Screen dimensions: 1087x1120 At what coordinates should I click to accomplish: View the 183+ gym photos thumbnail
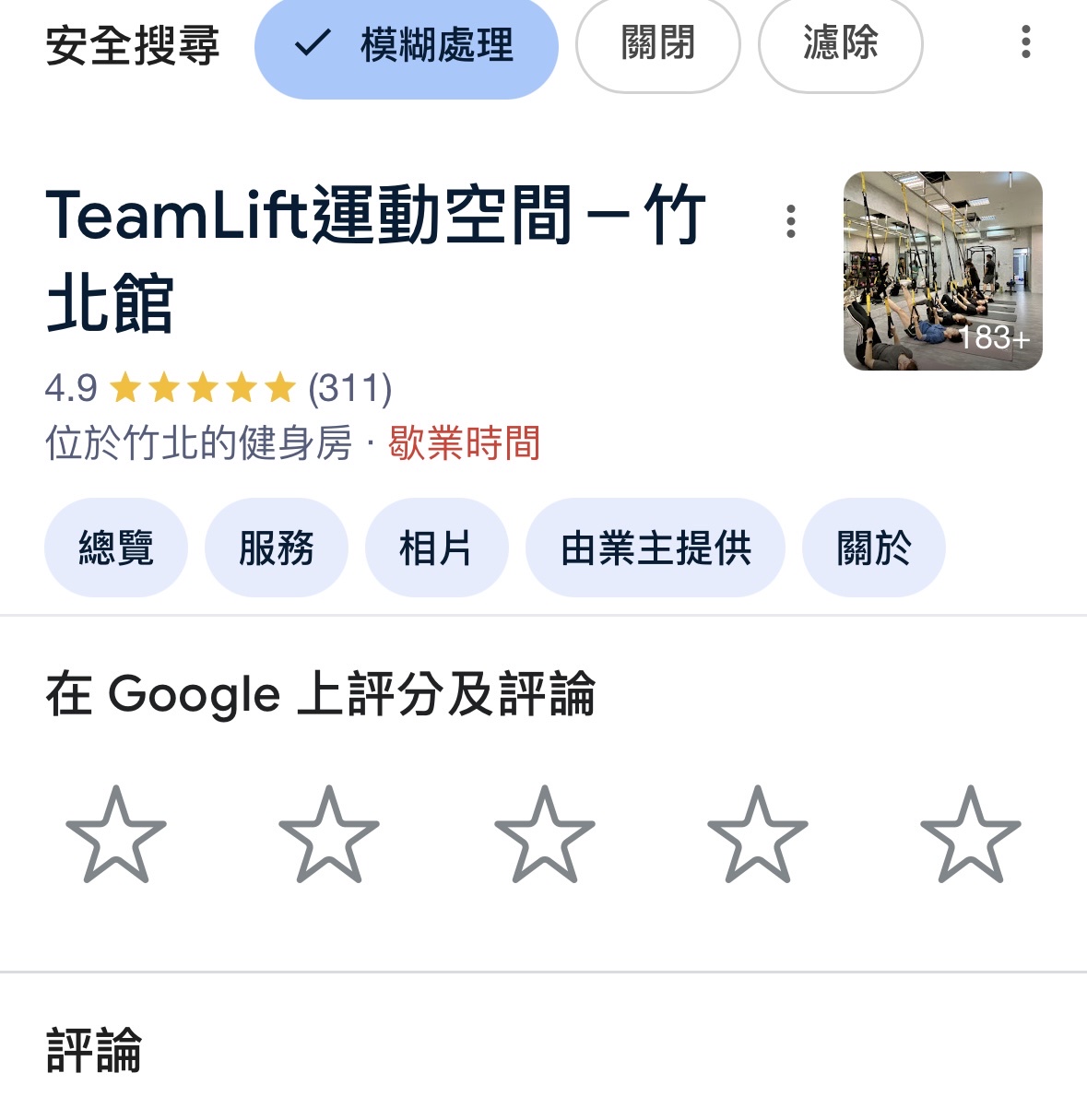[x=942, y=271]
